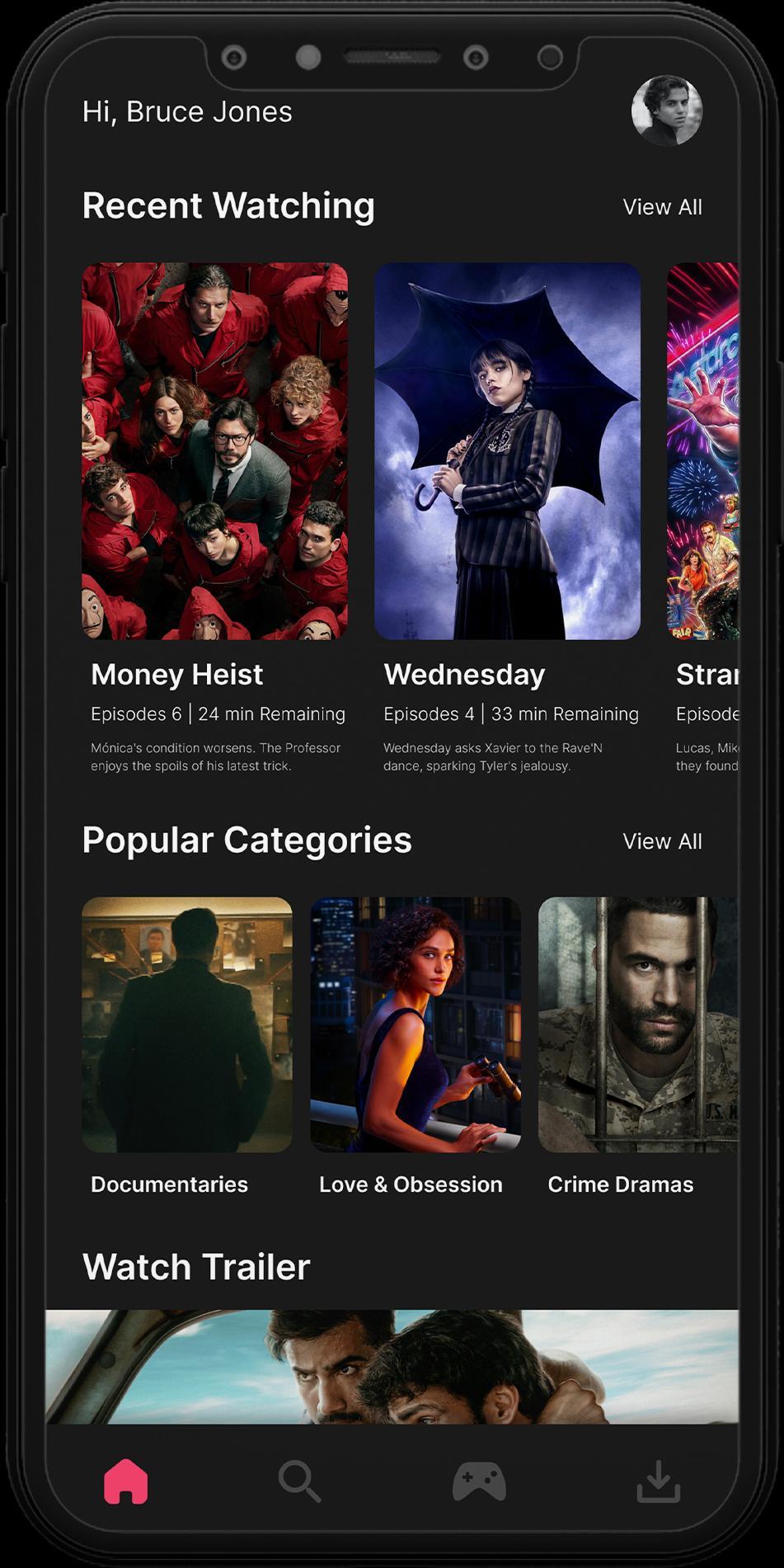The image size is (784, 1568).
Task: View all Popular Categories
Action: 662,841
